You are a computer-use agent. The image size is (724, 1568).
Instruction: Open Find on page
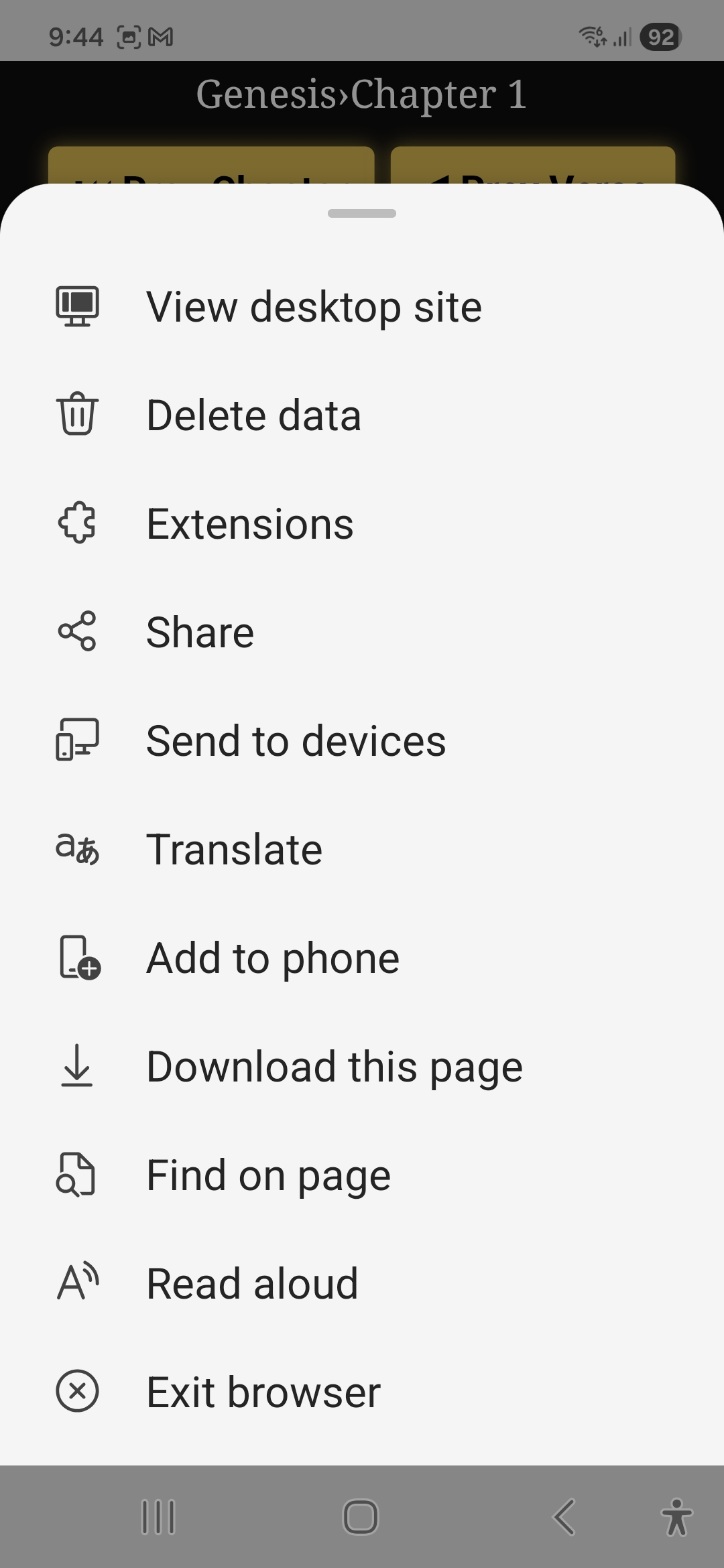click(x=268, y=1175)
